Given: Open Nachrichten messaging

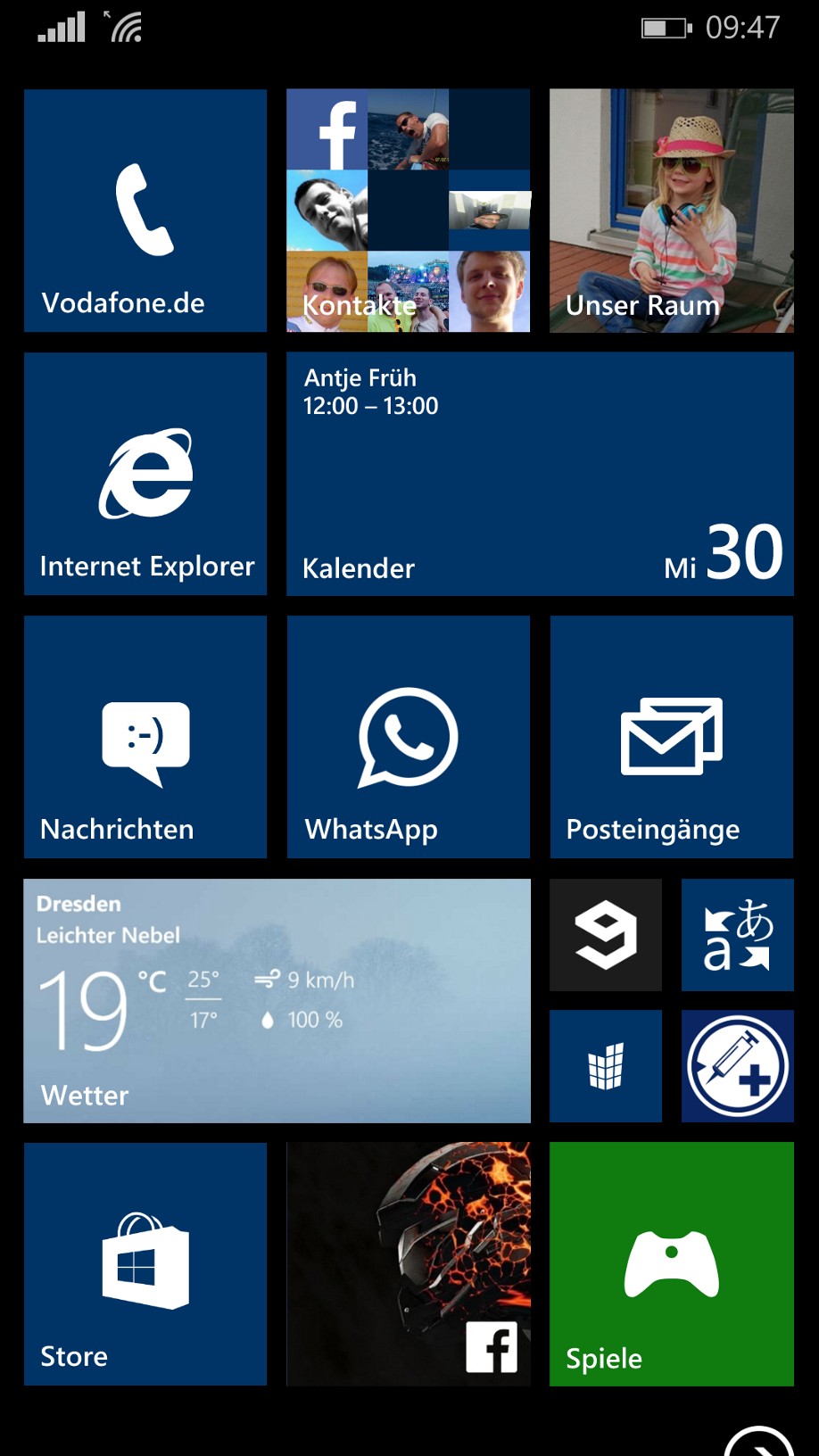Looking at the screenshot, I should 145,737.
